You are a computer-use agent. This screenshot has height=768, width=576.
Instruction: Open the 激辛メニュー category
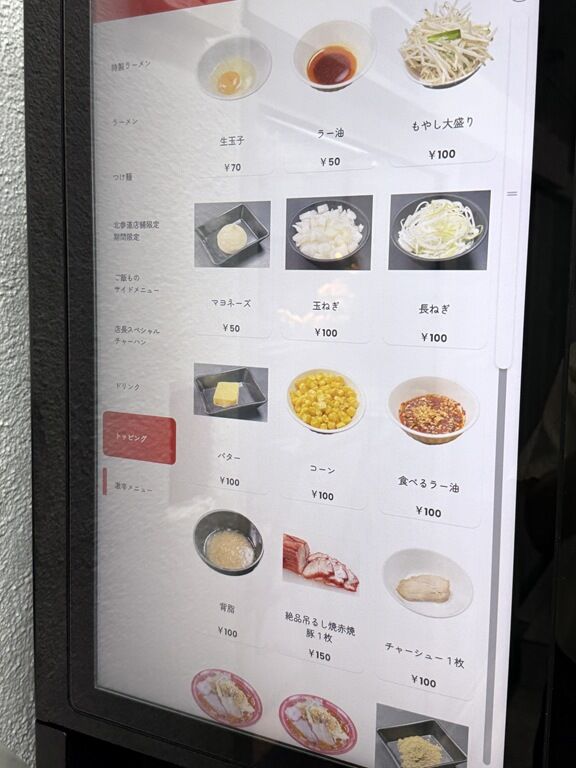click(133, 487)
